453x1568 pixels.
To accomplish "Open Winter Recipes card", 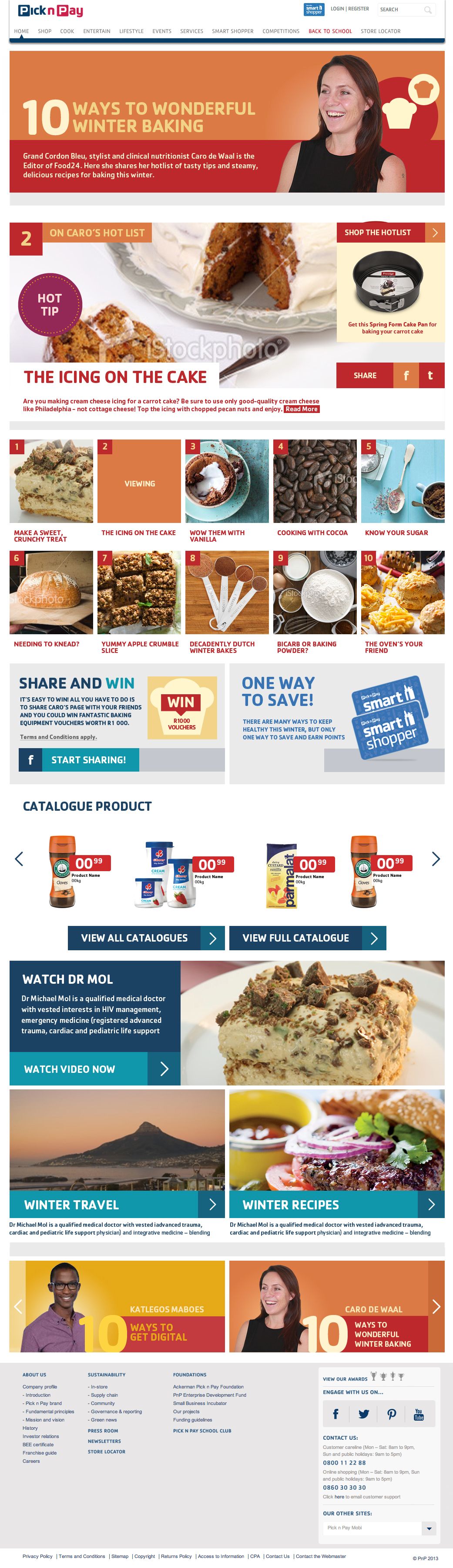I will pos(336,1204).
